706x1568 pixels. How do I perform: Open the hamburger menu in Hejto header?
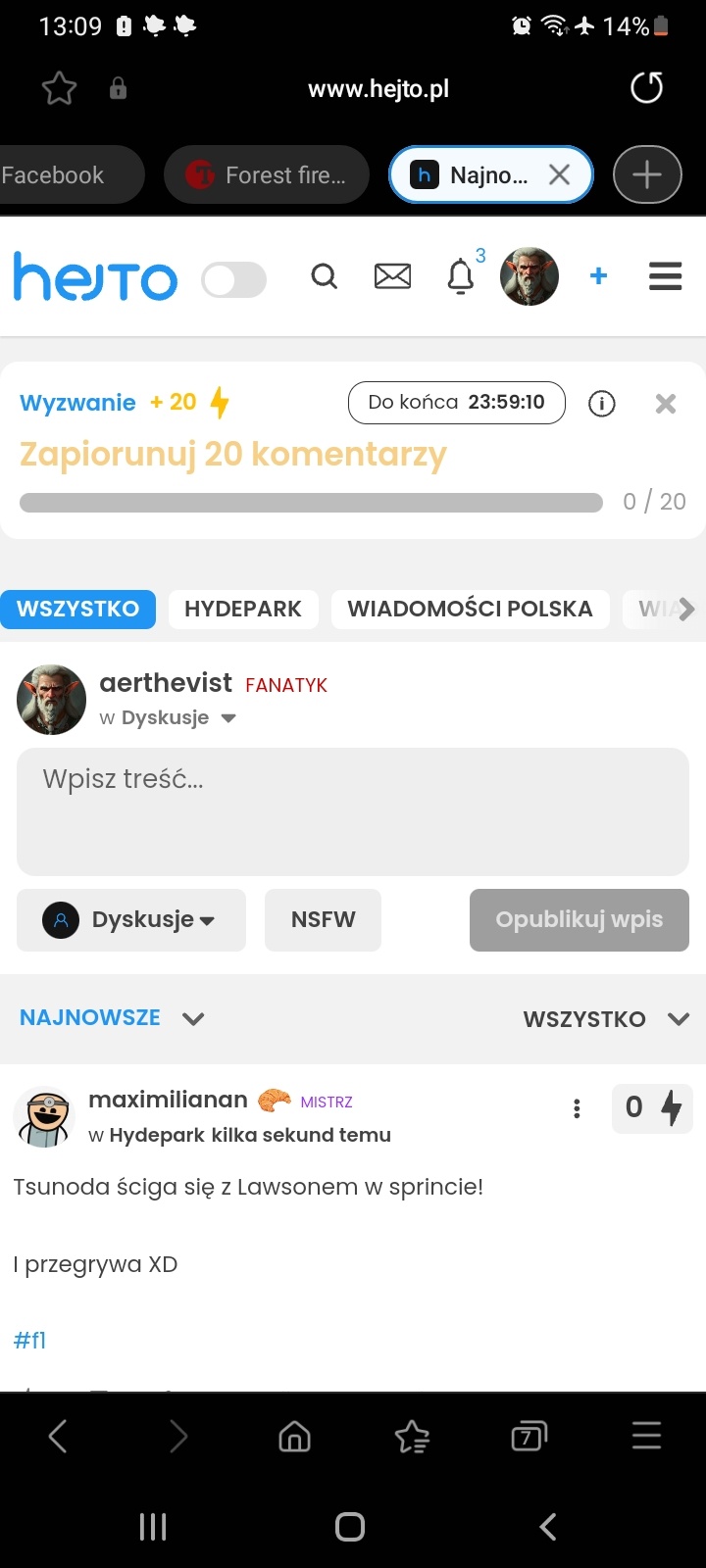665,276
